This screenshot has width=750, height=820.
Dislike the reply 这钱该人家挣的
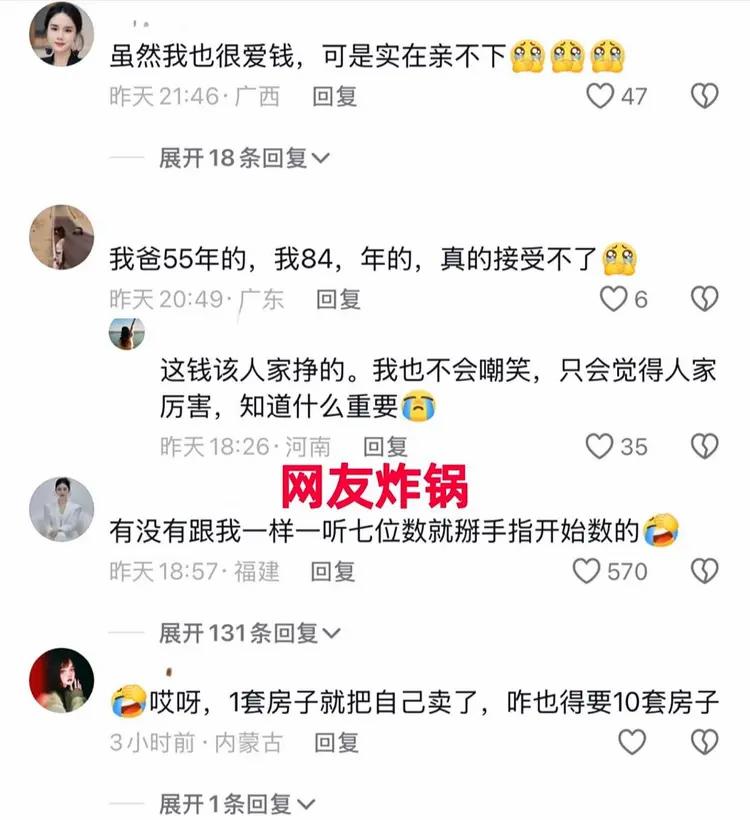[705, 446]
